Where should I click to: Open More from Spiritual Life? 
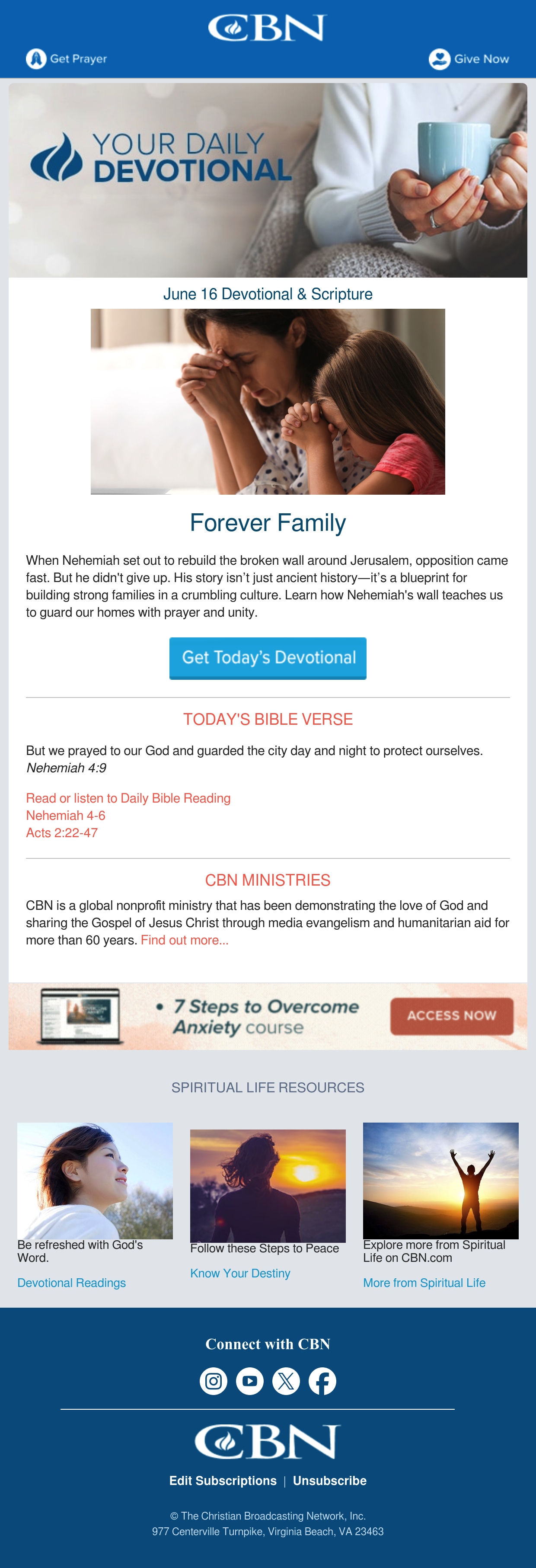pos(424,1283)
